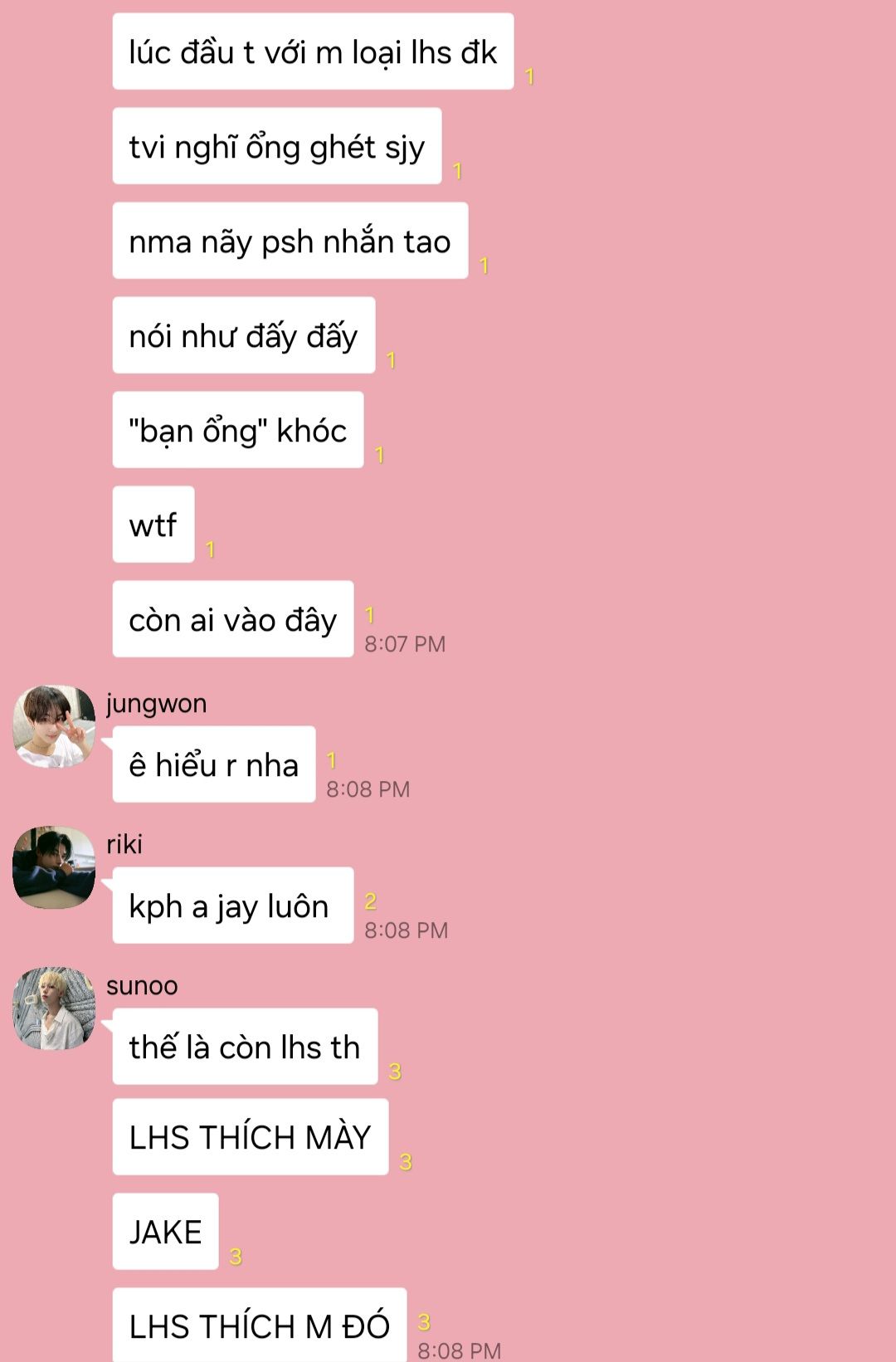Open riki's profile picture
Screen dimensions: 896x1362
54,867
